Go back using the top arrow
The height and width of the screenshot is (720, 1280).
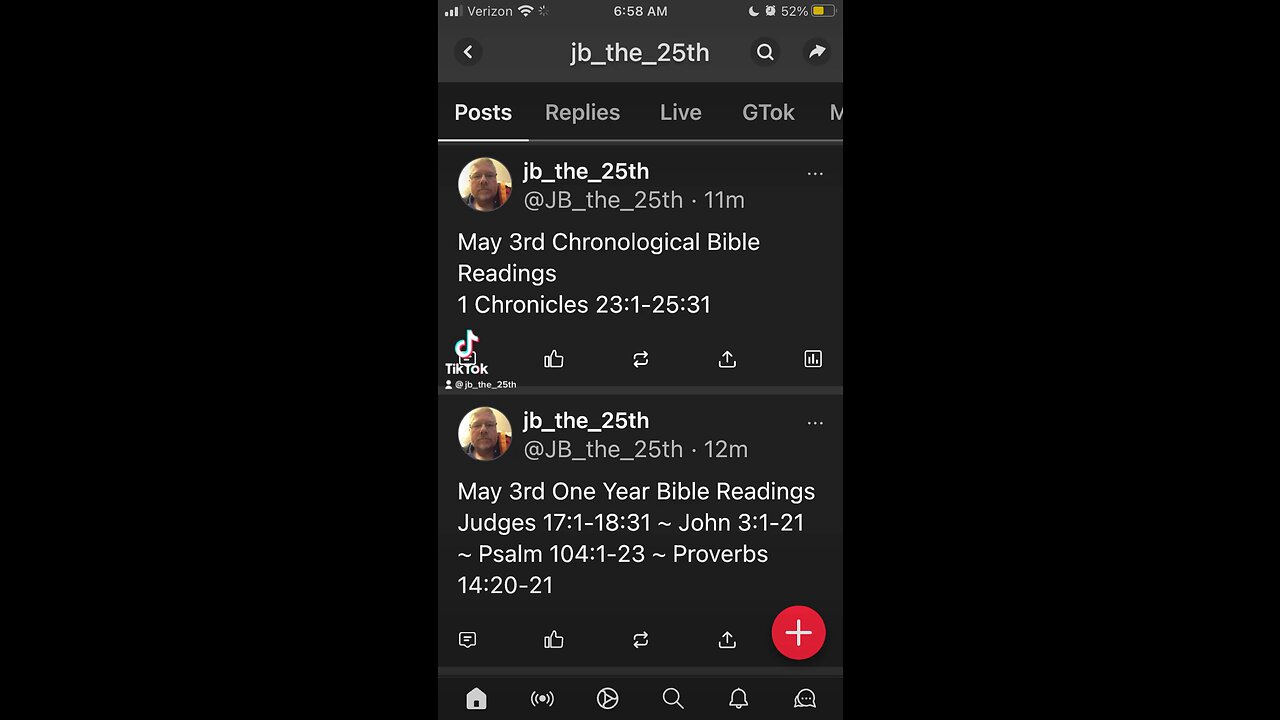tap(468, 52)
